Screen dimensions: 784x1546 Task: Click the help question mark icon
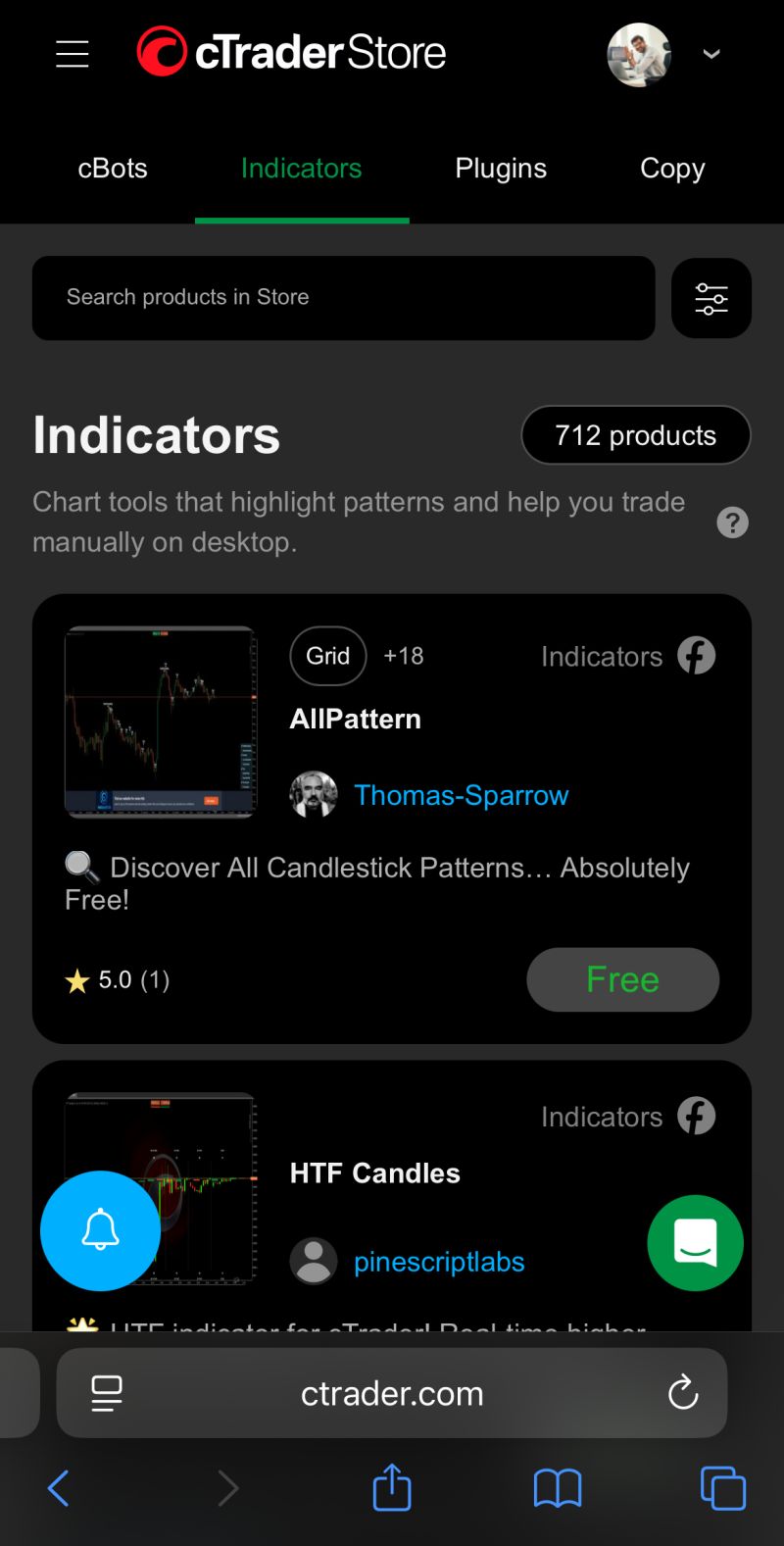pyautogui.click(x=732, y=523)
